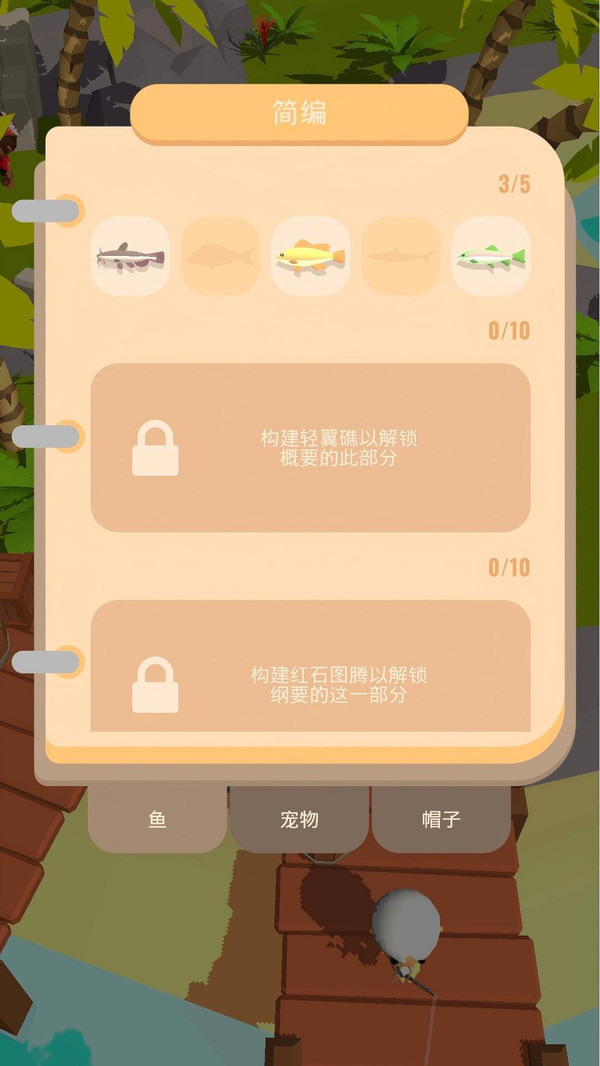The width and height of the screenshot is (600, 1066).
Task: Switch to the 鱼 tab
Action: [x=157, y=820]
